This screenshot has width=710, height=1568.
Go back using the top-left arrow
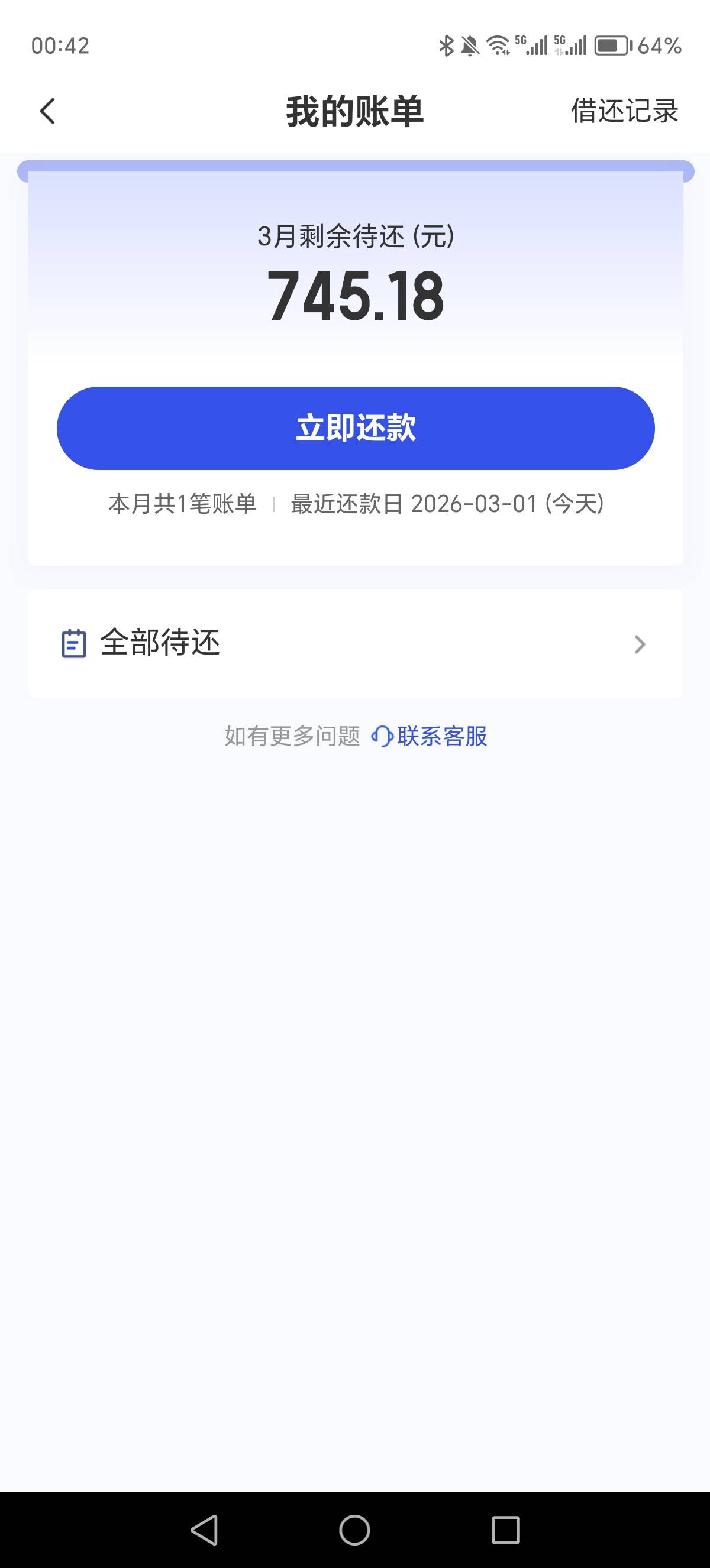pos(47,111)
